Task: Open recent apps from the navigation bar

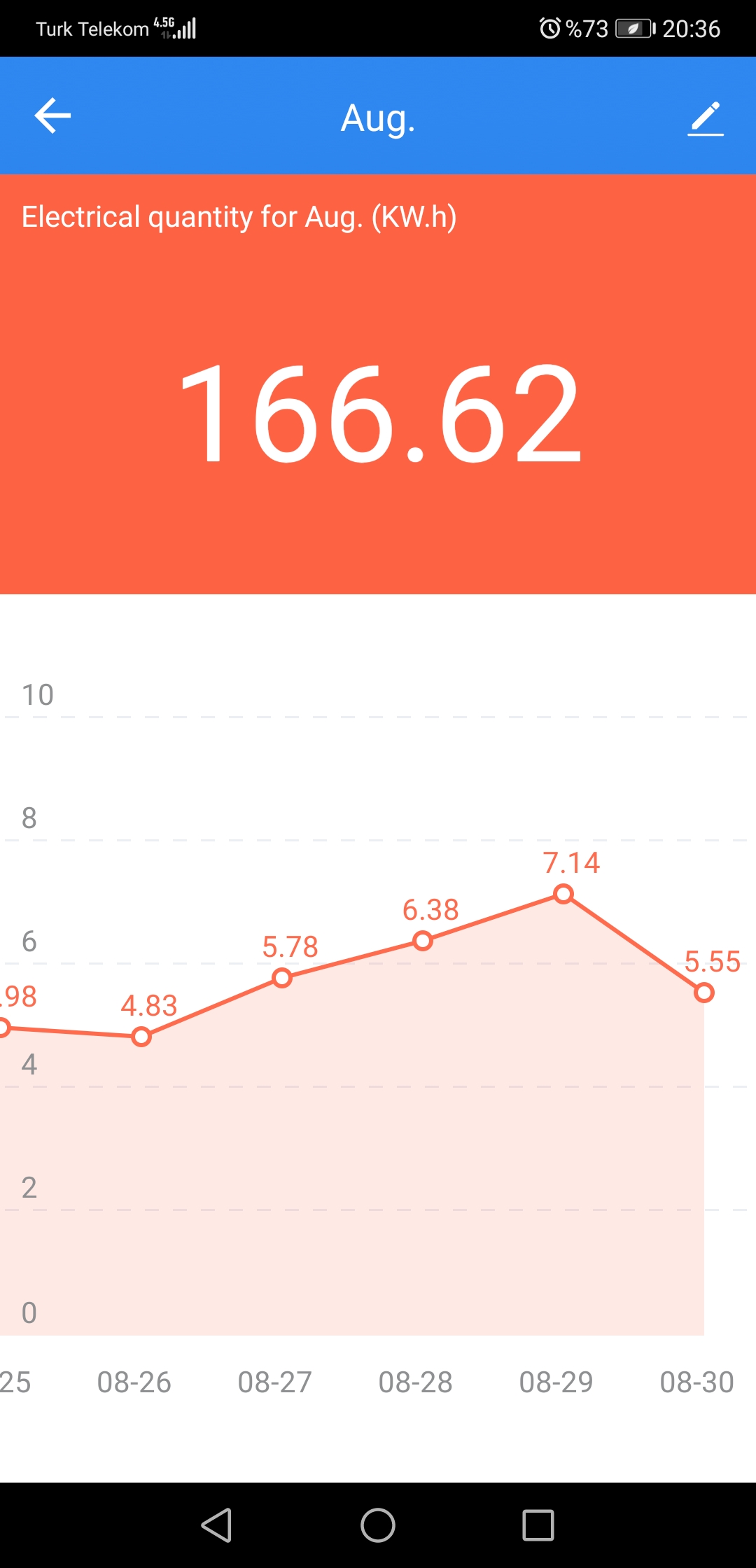Action: pyautogui.click(x=538, y=1525)
